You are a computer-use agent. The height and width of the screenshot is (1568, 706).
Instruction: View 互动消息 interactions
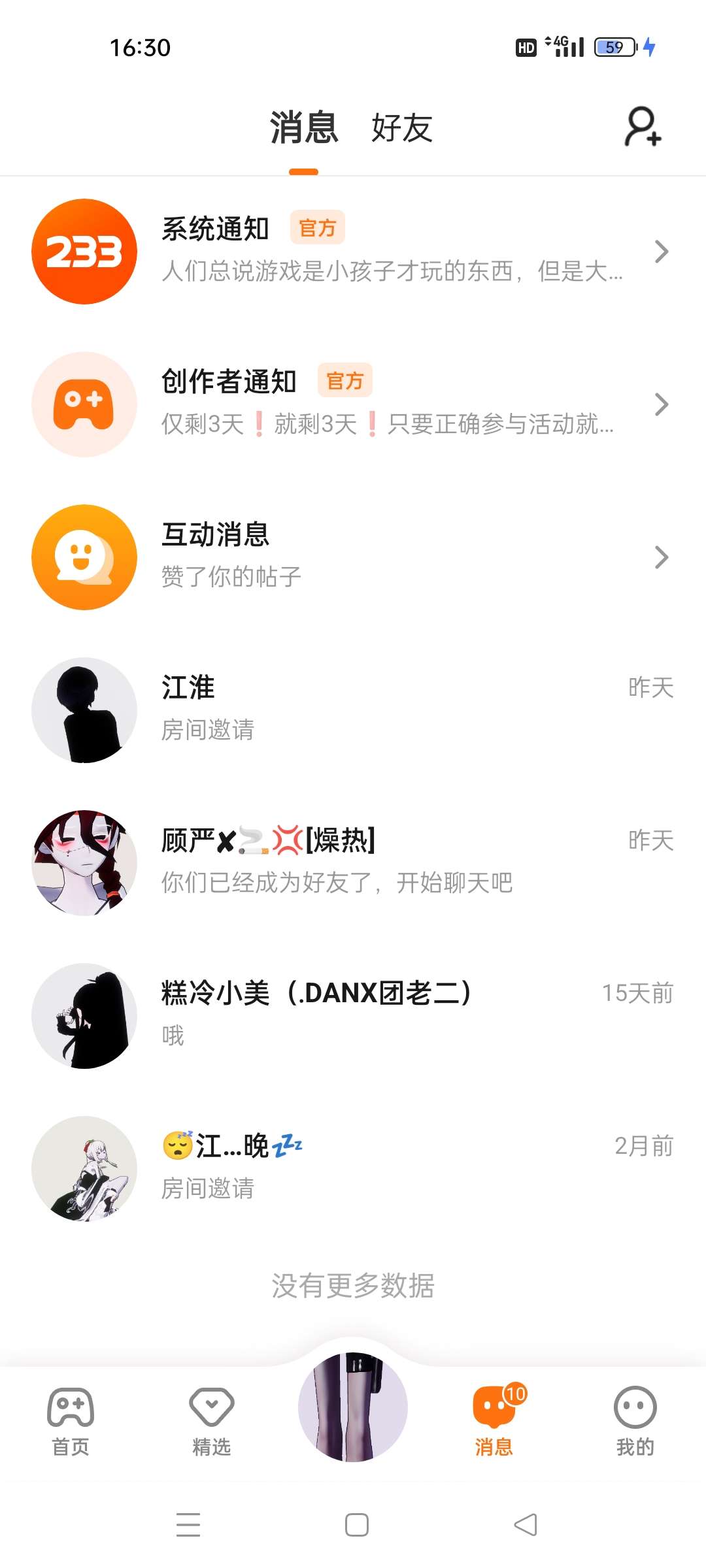pyautogui.click(x=353, y=557)
